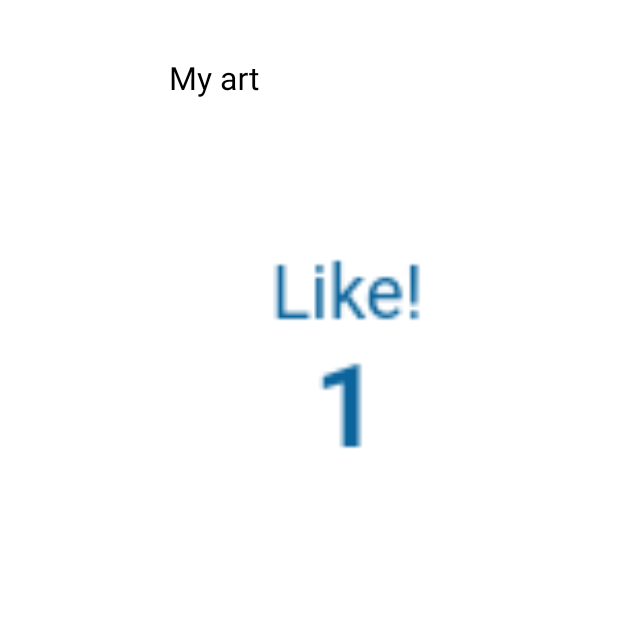Viewport: 640px width, 640px height.
Task: Tap the Like! button
Action: 347,291
